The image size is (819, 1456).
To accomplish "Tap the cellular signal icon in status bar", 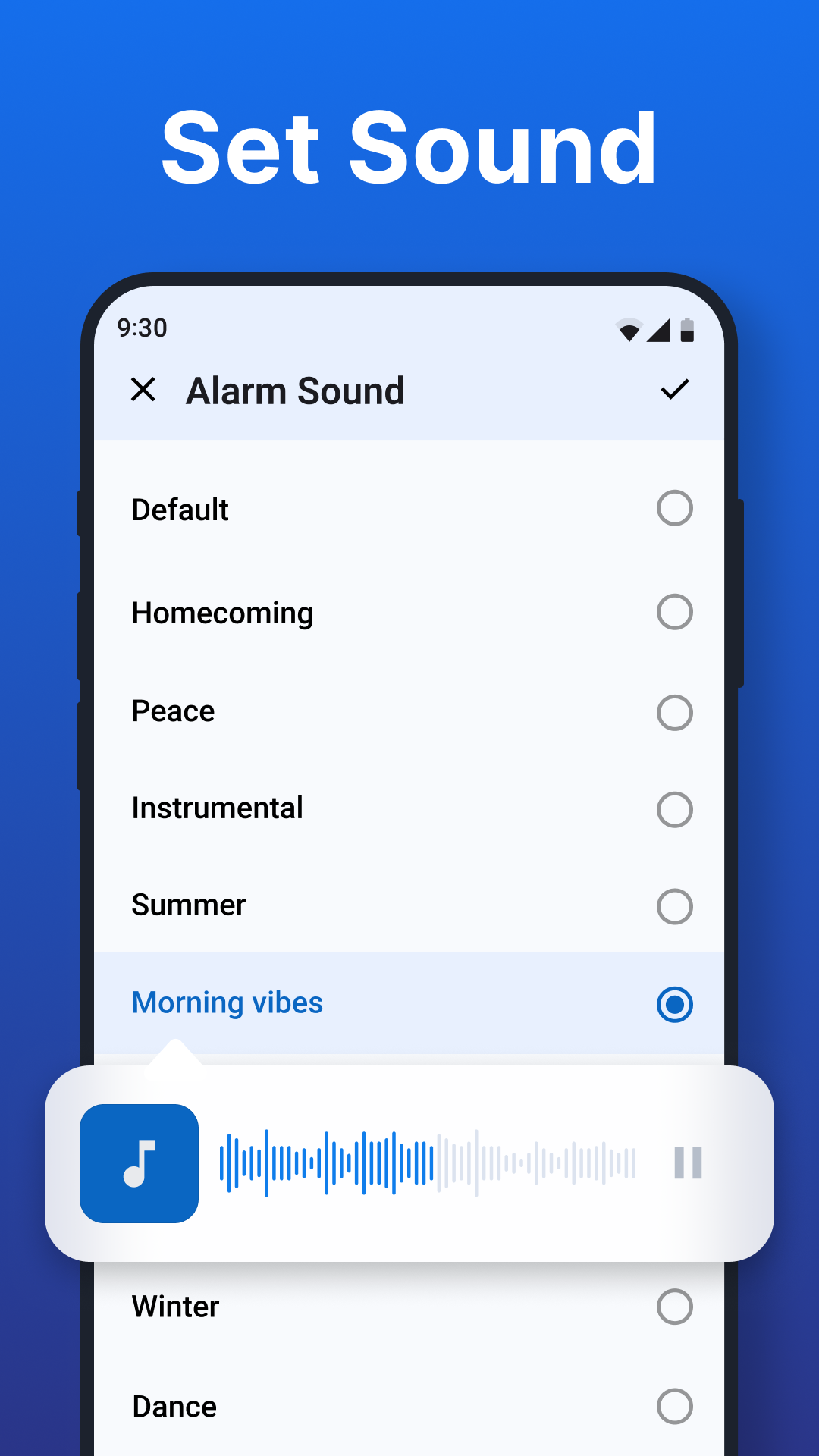I will pyautogui.click(x=658, y=329).
